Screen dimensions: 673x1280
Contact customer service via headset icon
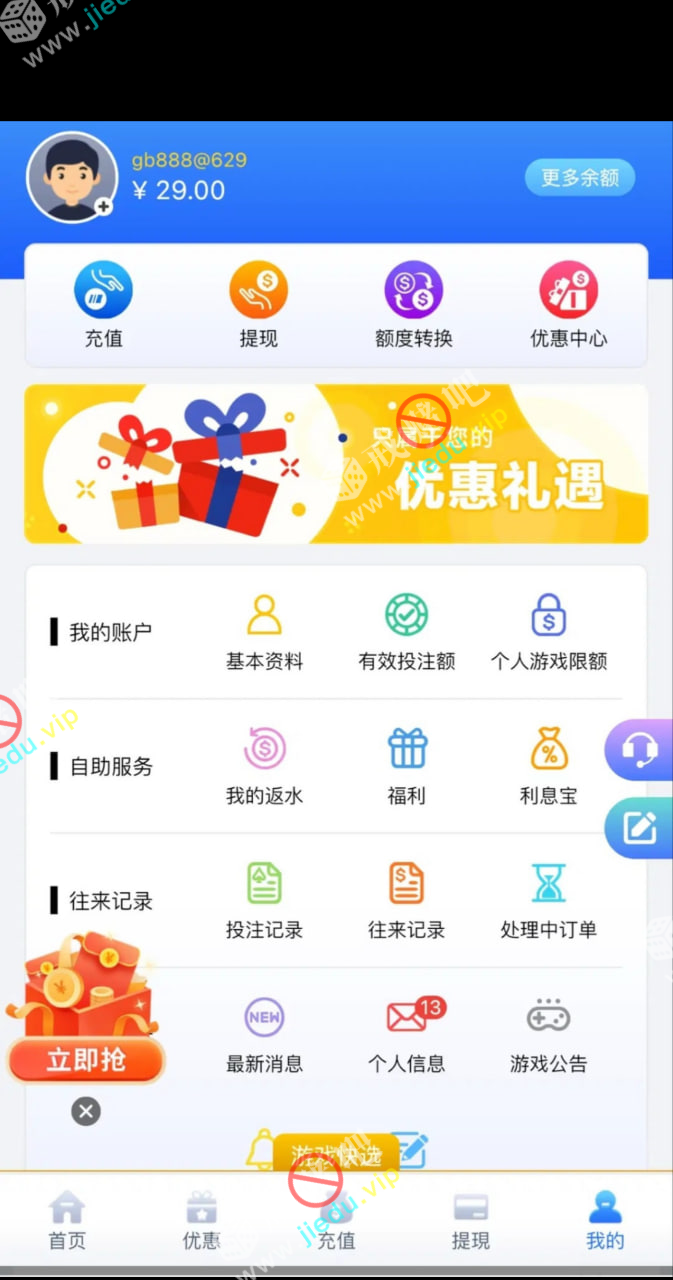point(640,750)
